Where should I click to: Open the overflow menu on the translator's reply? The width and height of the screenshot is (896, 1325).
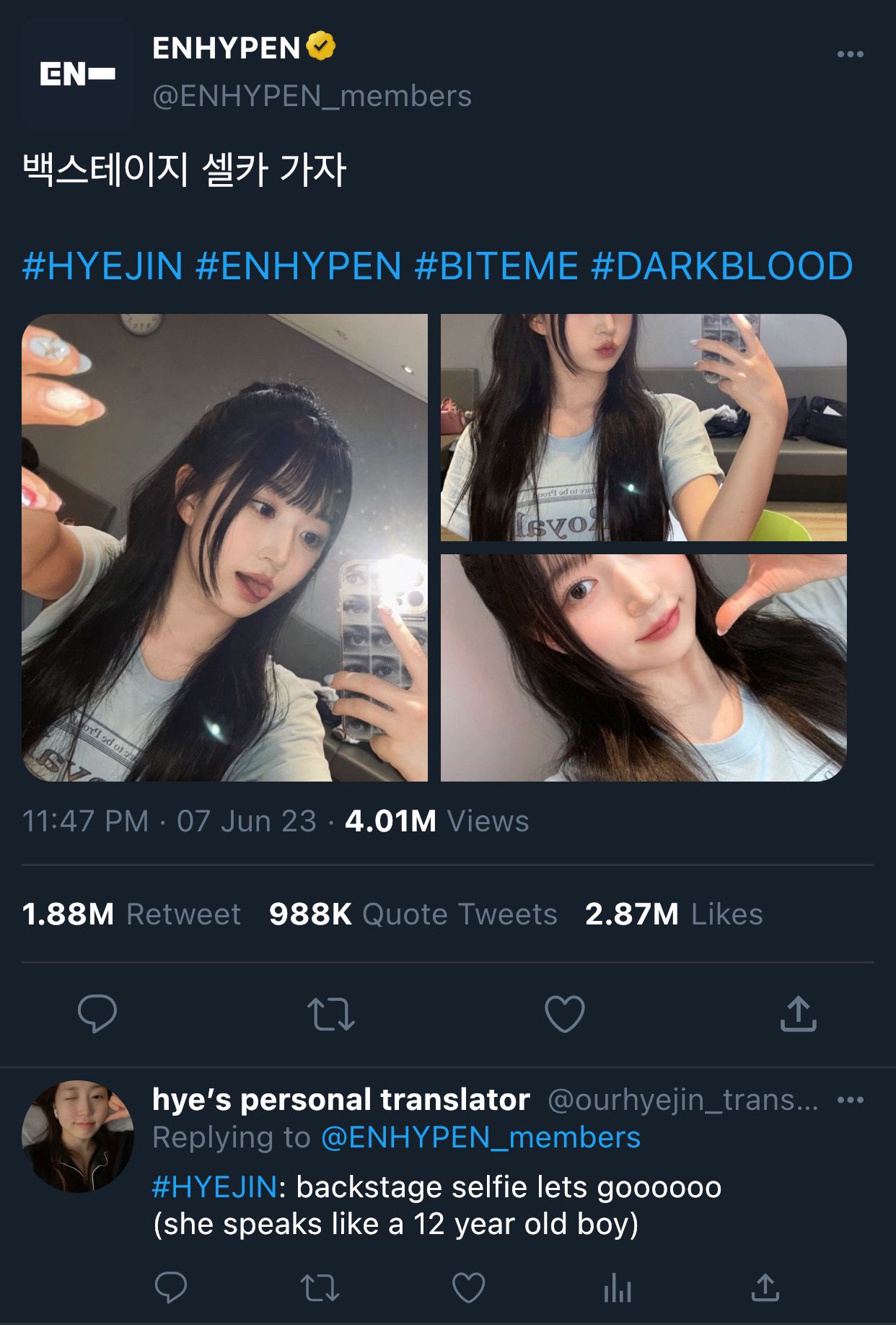coord(850,1100)
